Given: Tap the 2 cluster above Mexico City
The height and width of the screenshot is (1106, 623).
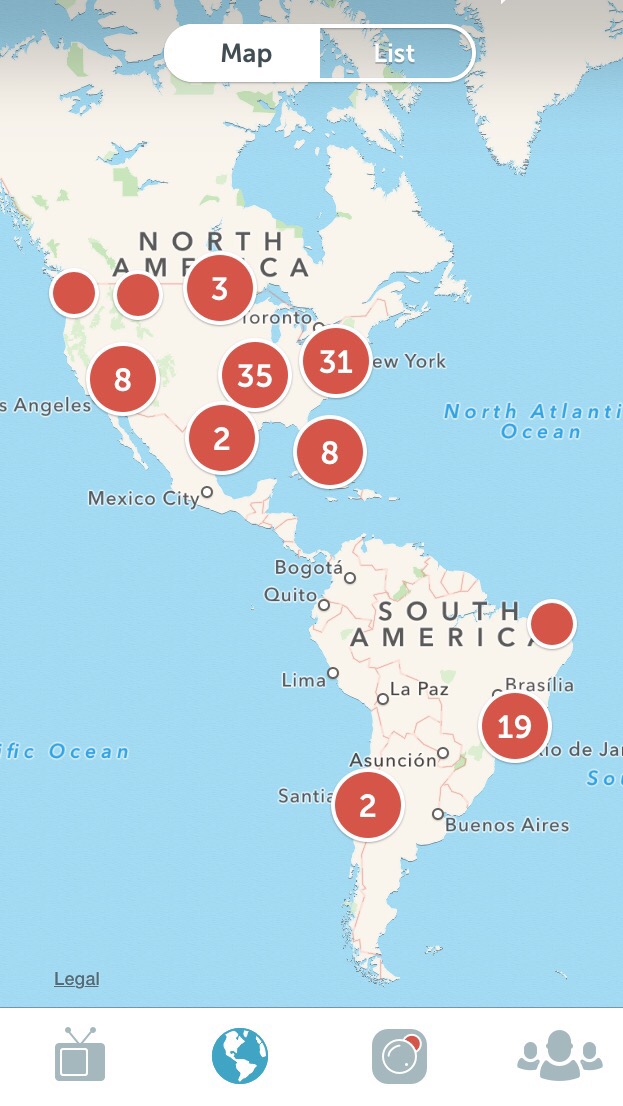Looking at the screenshot, I should [222, 439].
